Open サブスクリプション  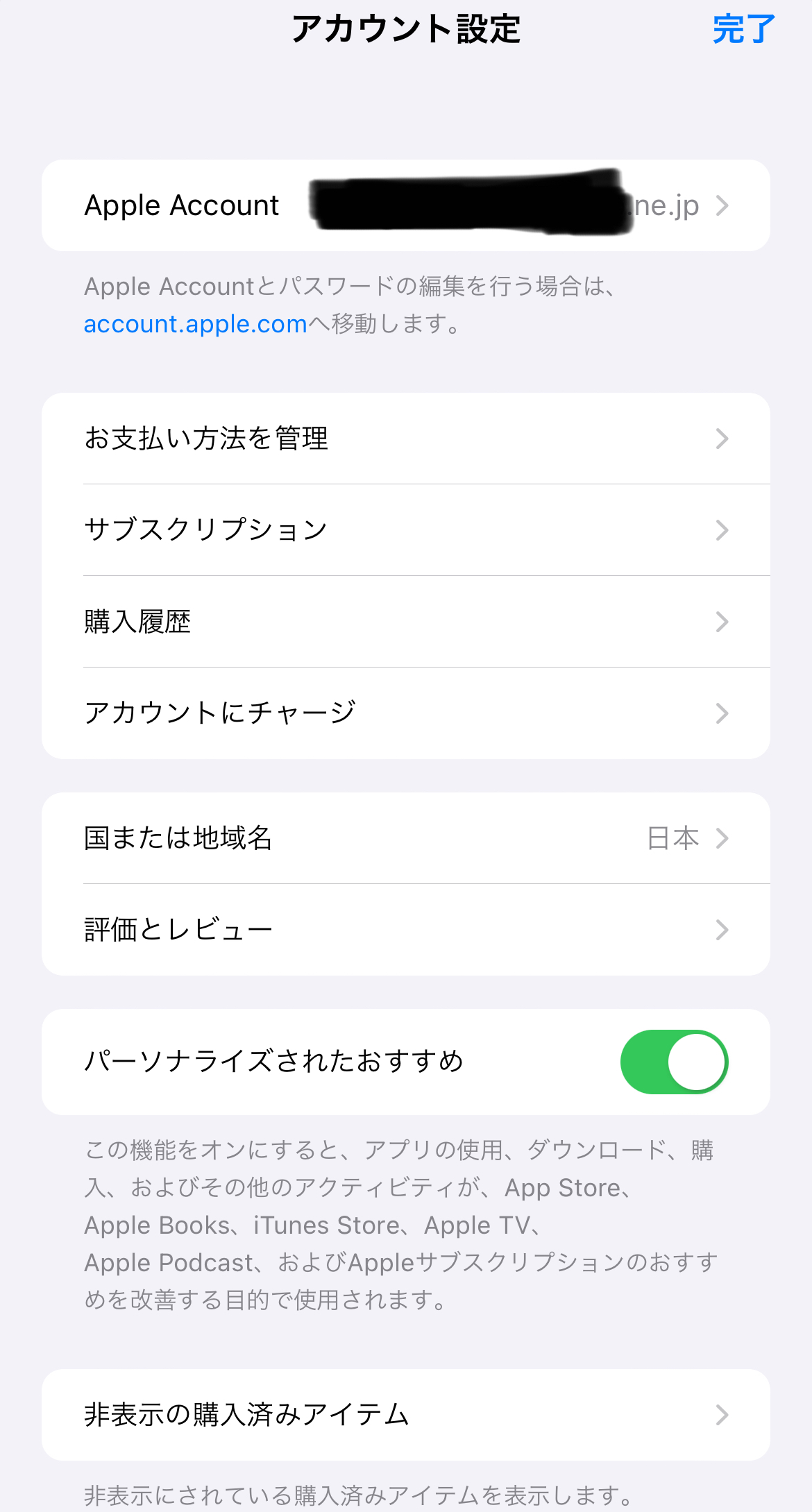(x=405, y=530)
